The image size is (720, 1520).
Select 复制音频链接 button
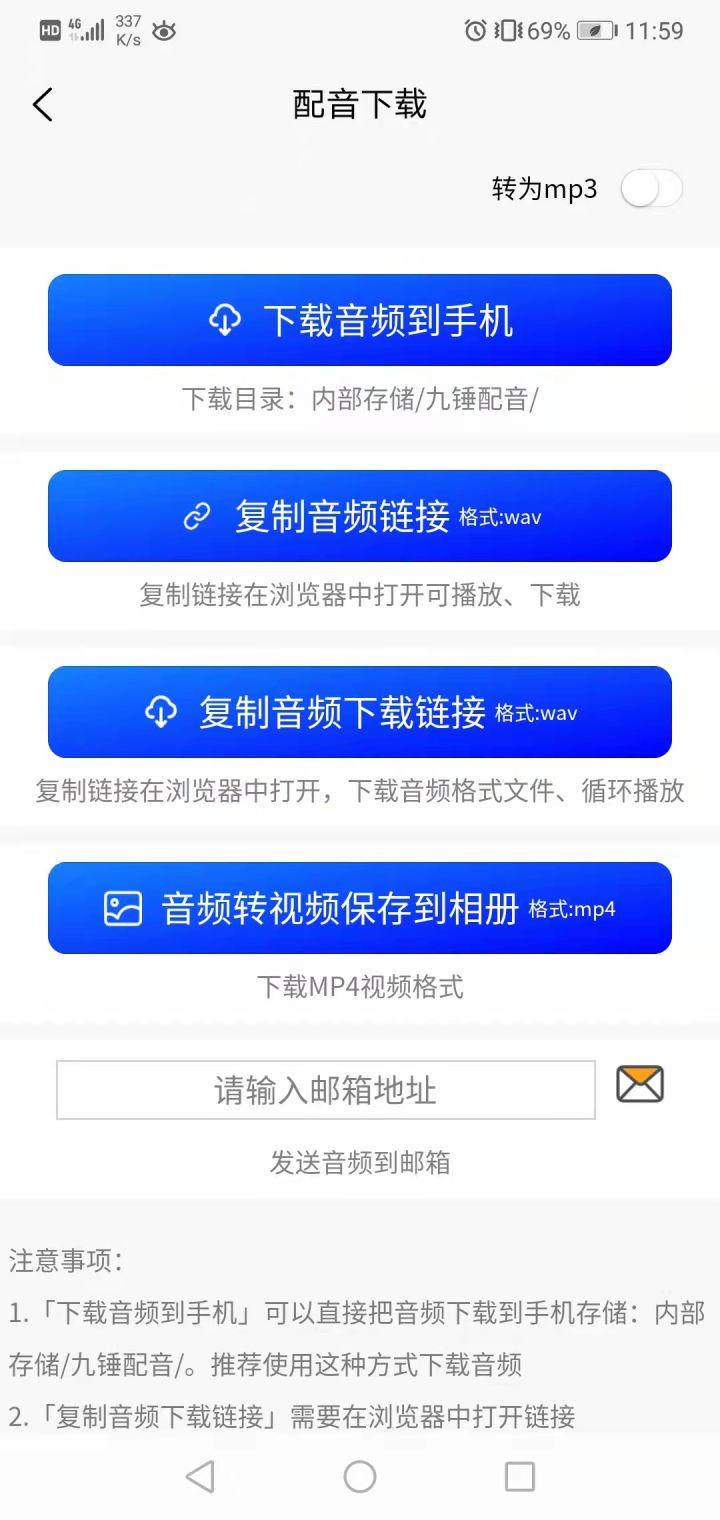pyautogui.click(x=360, y=516)
